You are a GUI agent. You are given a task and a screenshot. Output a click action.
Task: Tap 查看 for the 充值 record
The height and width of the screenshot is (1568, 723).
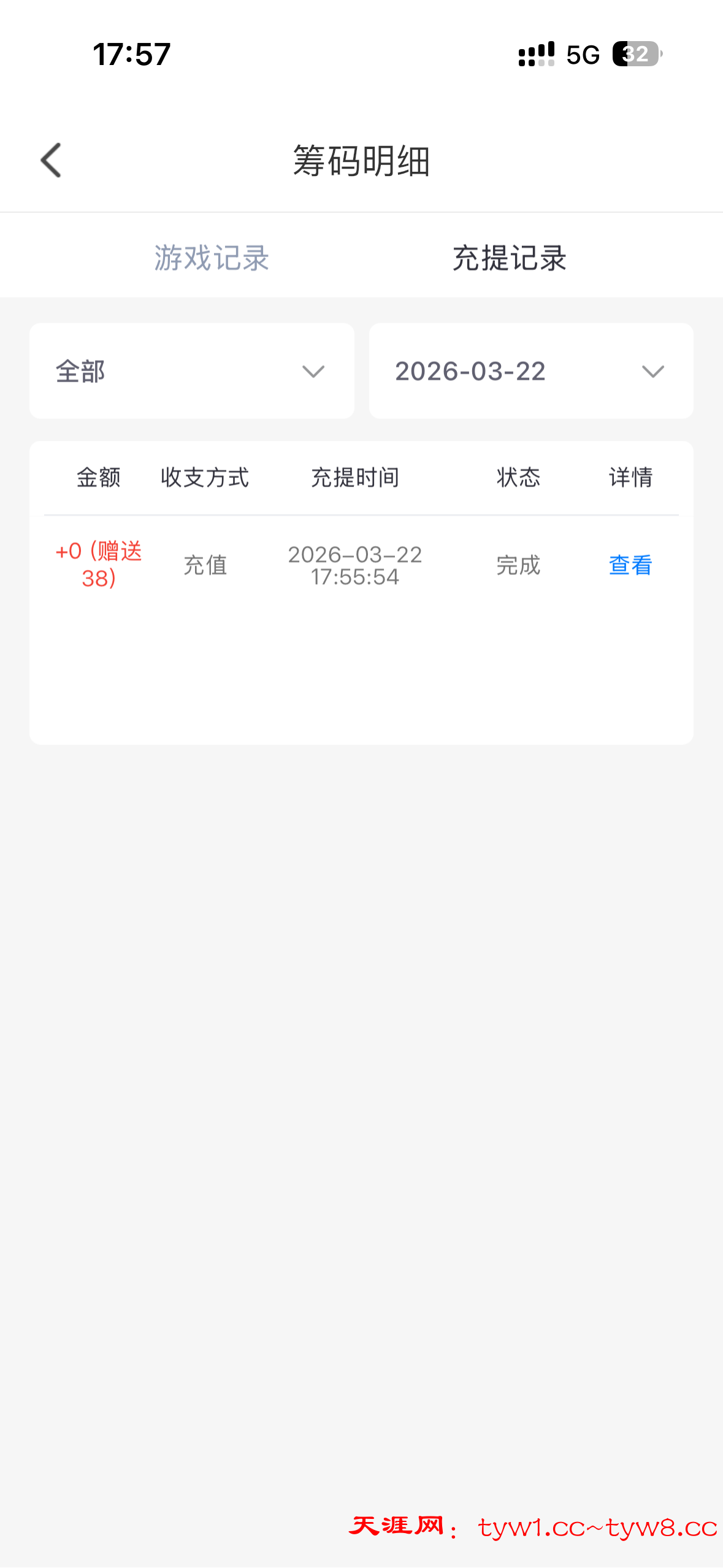[630, 565]
